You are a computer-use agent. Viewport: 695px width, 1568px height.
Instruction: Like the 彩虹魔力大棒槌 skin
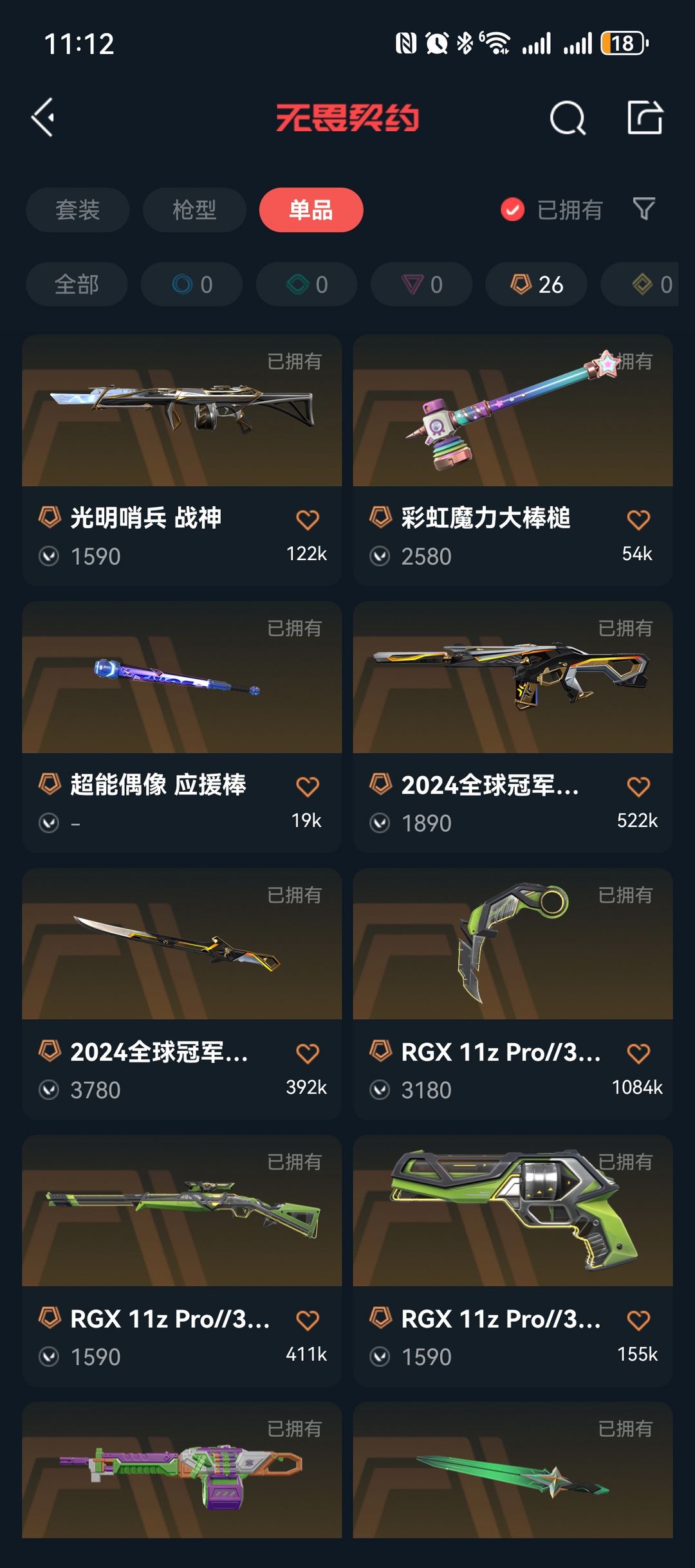click(638, 520)
